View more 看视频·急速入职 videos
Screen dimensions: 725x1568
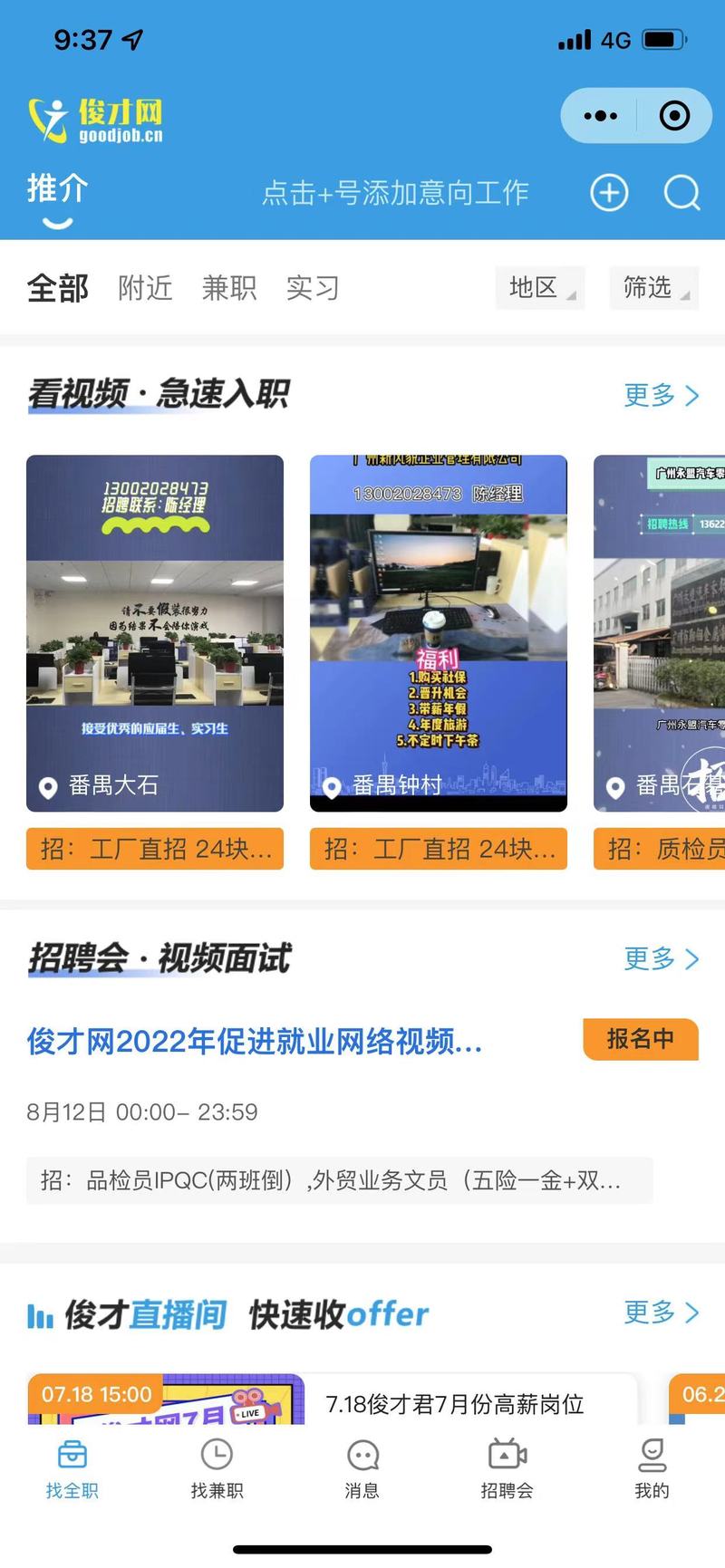coord(661,395)
